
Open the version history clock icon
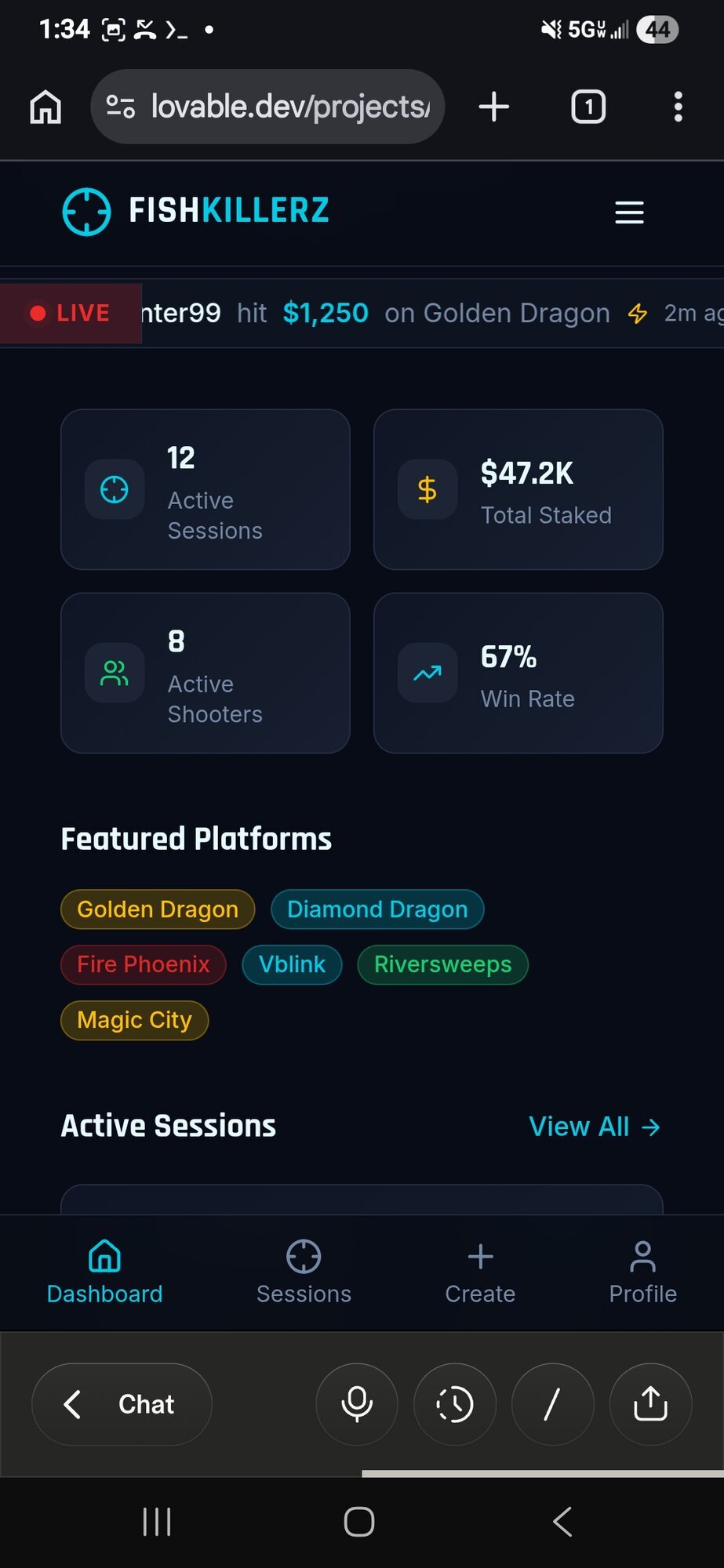point(455,1404)
